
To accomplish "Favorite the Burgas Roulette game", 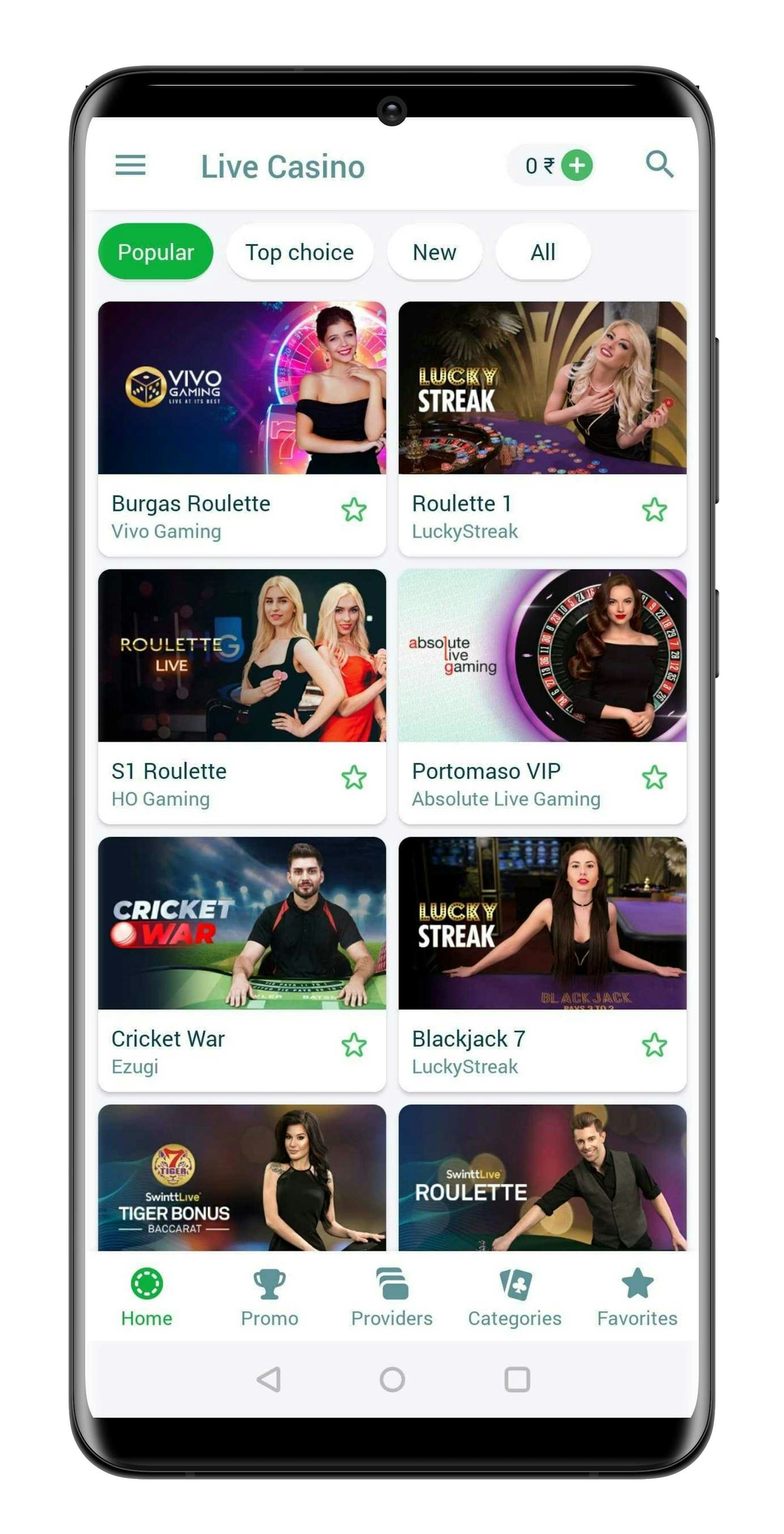I will [x=354, y=510].
